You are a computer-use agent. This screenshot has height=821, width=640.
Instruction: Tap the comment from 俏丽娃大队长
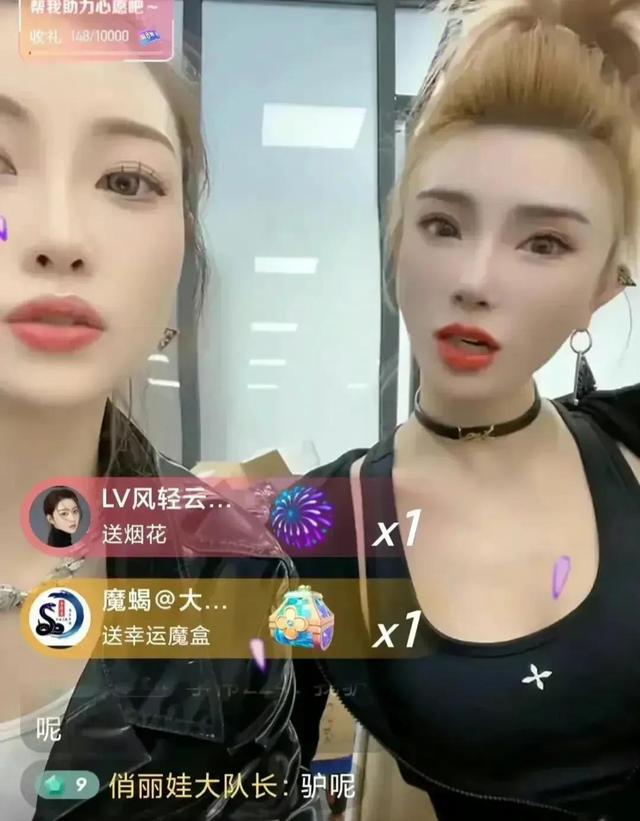230,785
